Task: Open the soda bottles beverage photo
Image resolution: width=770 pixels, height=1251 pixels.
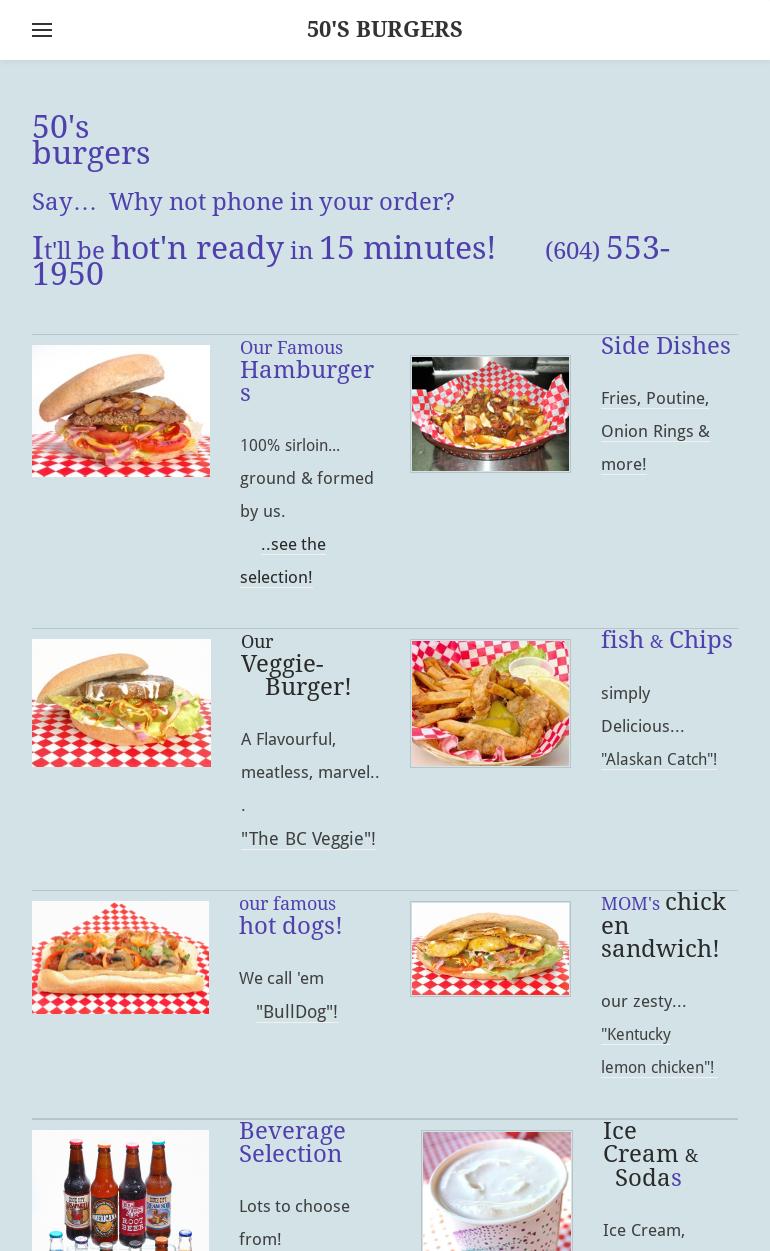Action: [120, 1190]
